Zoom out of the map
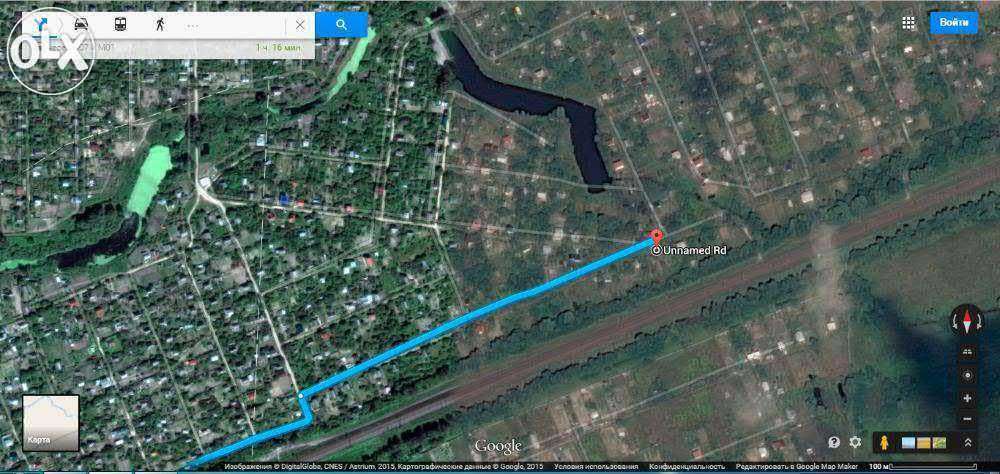 pyautogui.click(x=967, y=418)
